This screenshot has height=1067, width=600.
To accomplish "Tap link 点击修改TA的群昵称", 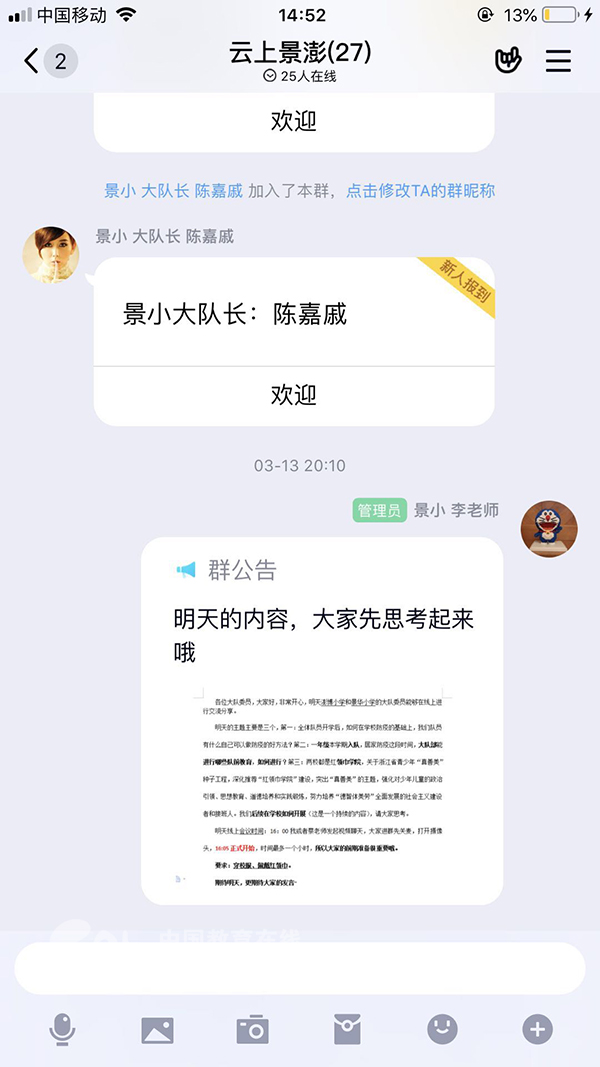I will click(x=420, y=190).
